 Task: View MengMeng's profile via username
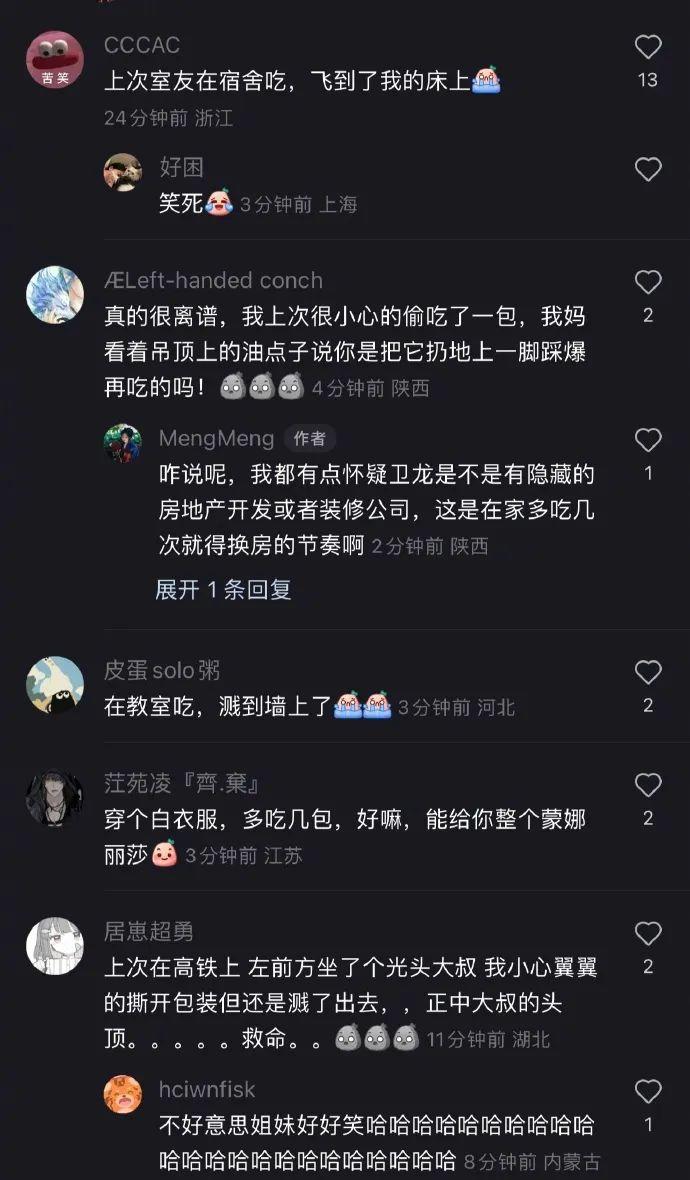pyautogui.click(x=217, y=438)
